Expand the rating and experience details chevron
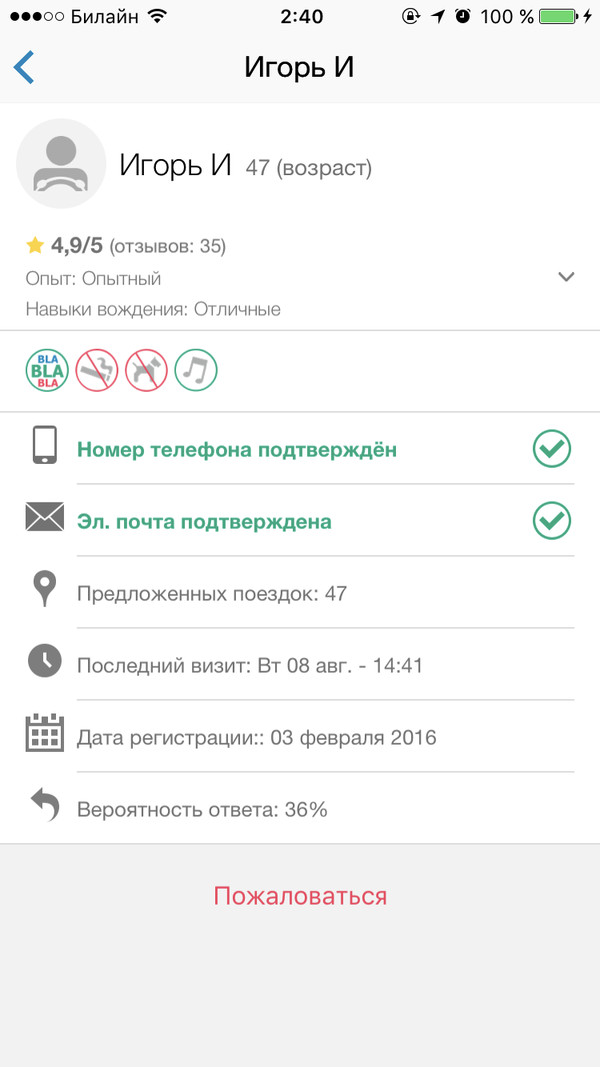 pyautogui.click(x=566, y=277)
